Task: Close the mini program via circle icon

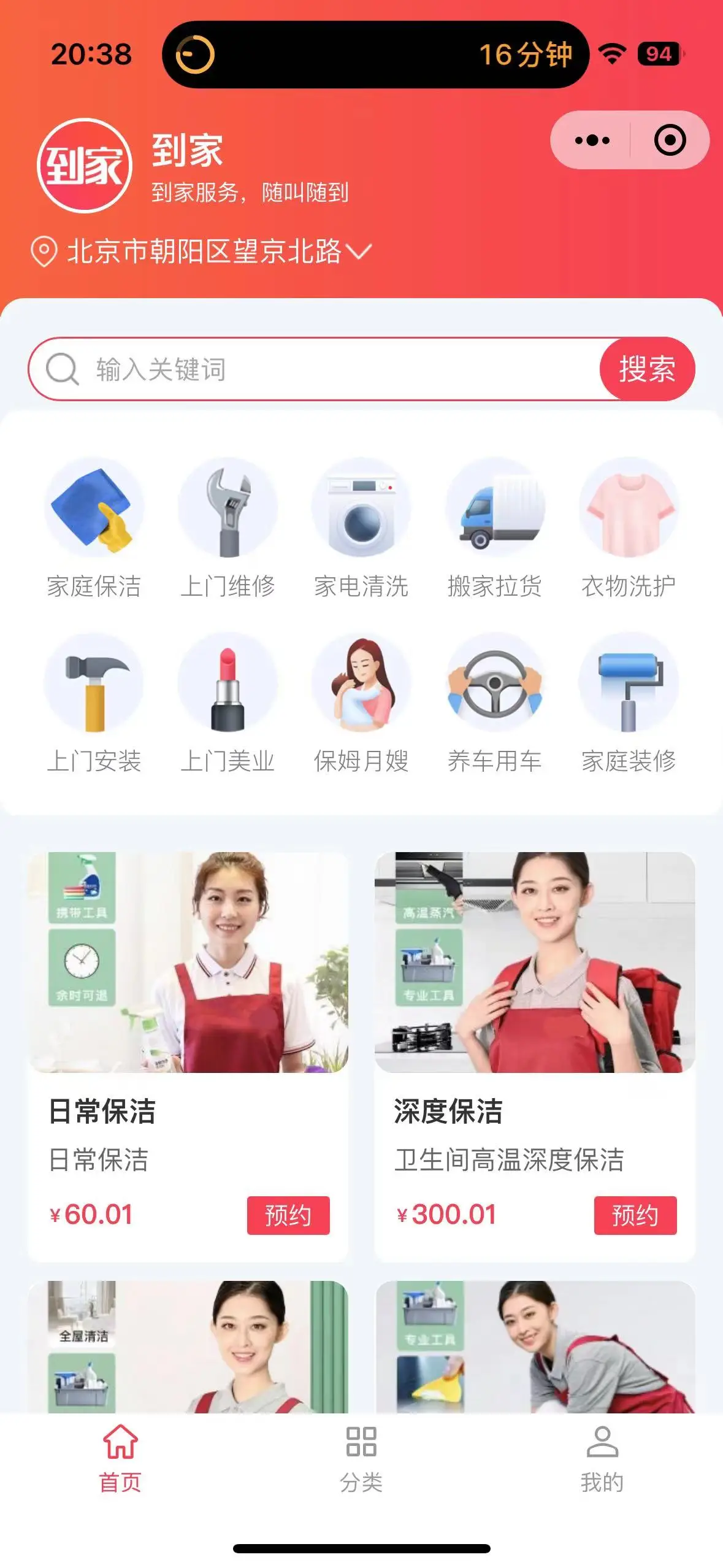Action: click(x=670, y=140)
